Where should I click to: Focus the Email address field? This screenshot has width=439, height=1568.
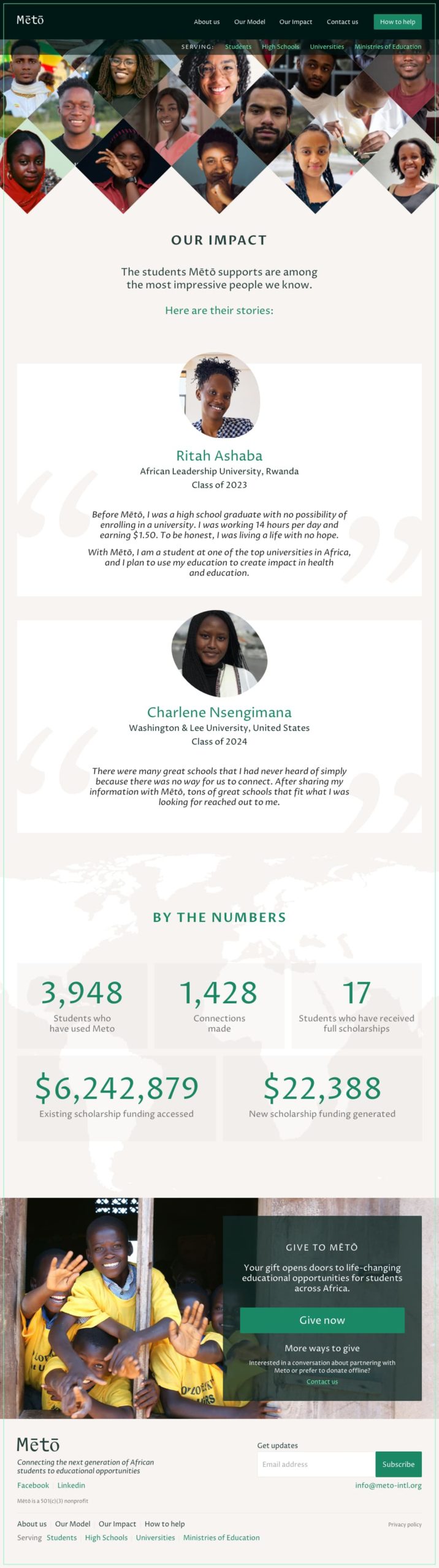[316, 1464]
